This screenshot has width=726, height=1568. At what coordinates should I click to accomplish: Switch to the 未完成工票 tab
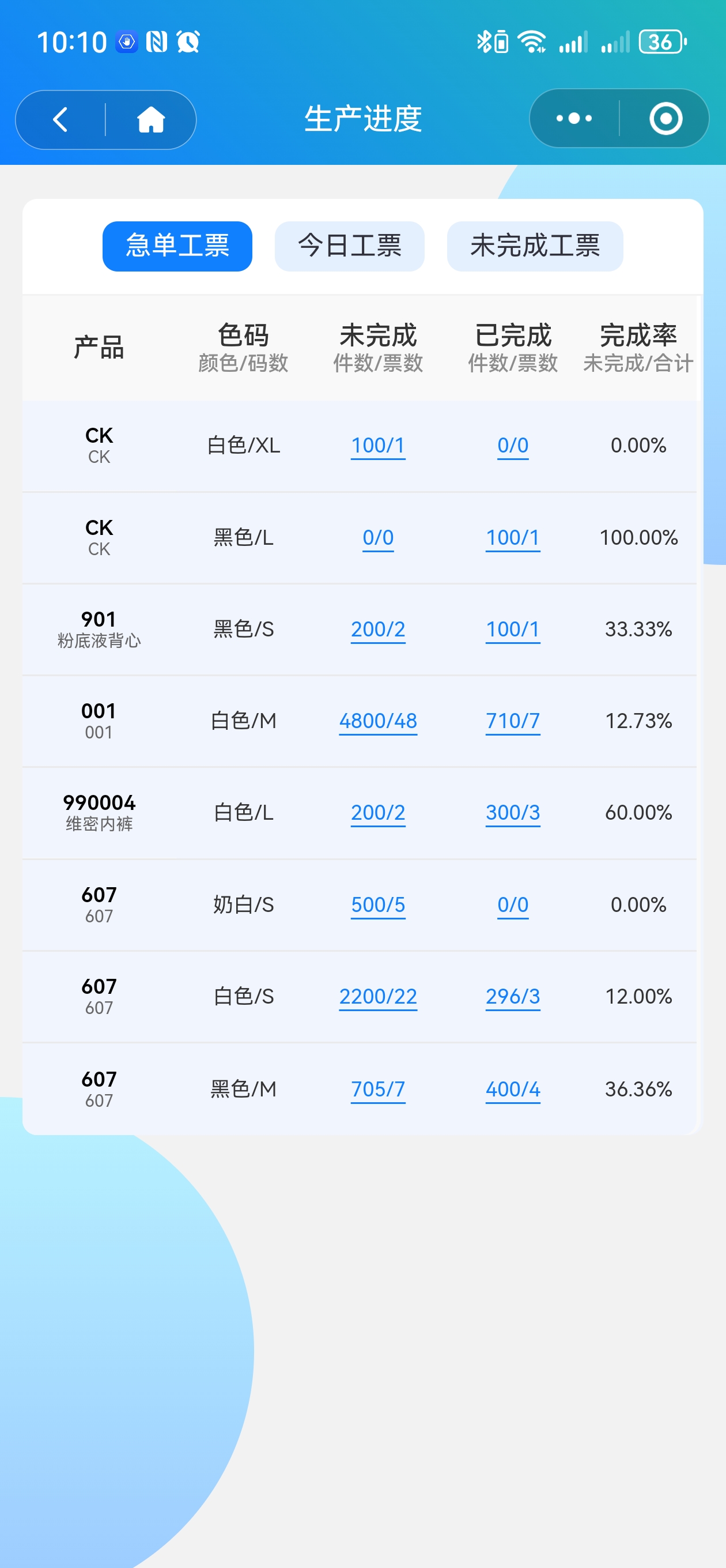534,246
